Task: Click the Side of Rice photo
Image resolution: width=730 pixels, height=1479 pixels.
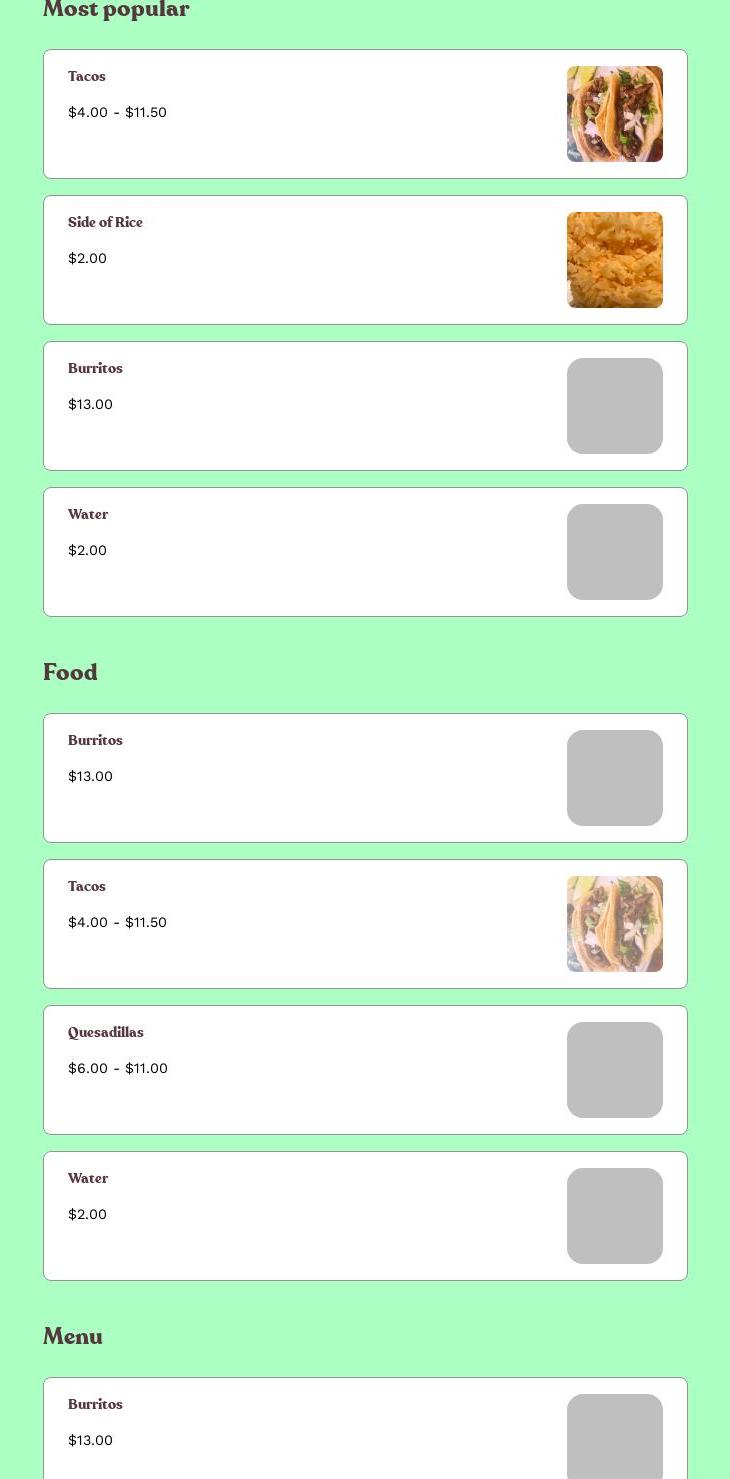Action: (614, 259)
